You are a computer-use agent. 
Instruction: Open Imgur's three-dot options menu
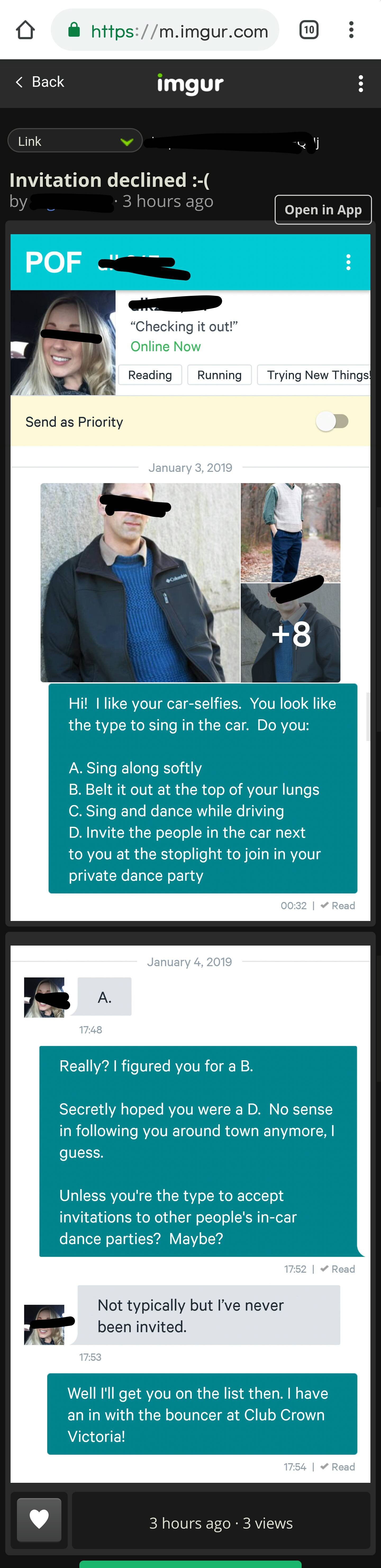pyautogui.click(x=361, y=84)
